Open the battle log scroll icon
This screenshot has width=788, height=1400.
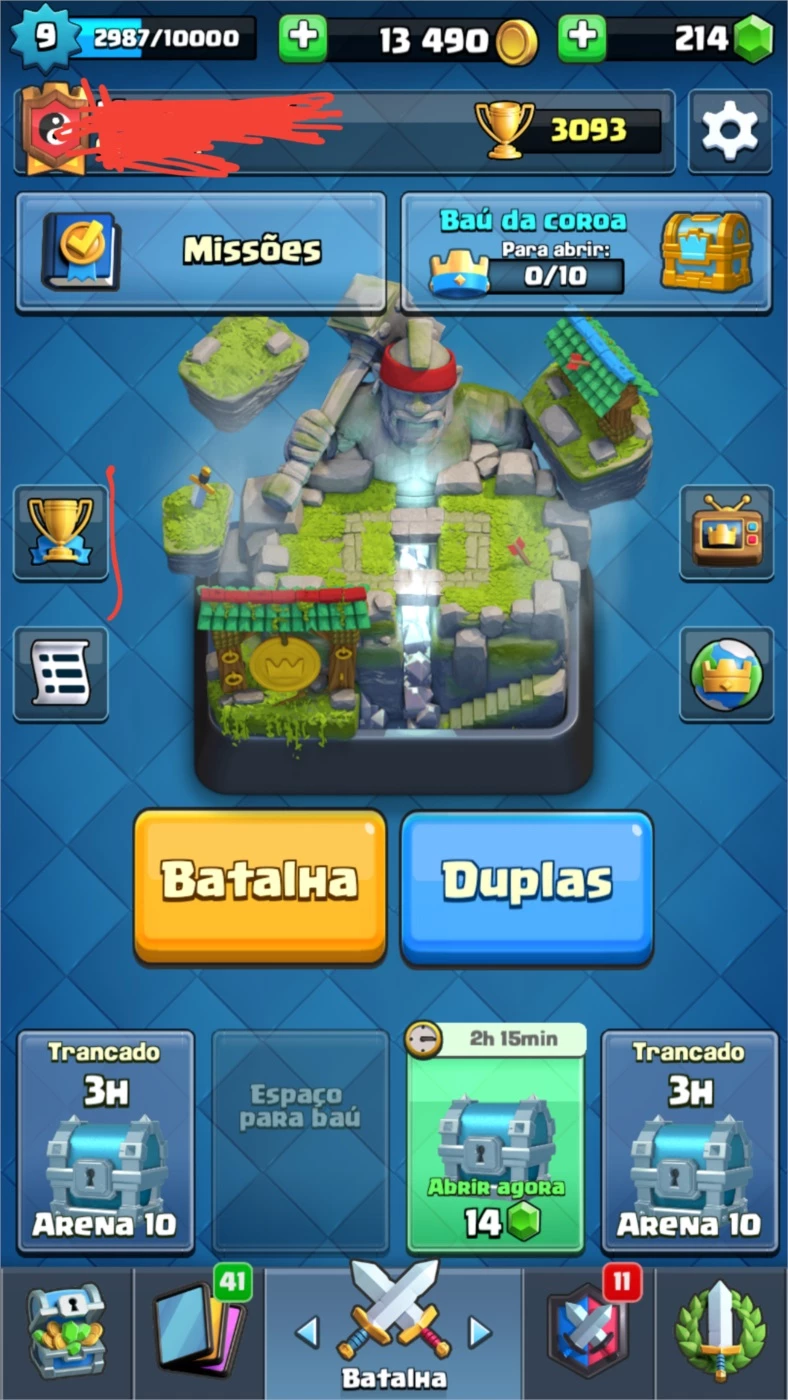61,673
